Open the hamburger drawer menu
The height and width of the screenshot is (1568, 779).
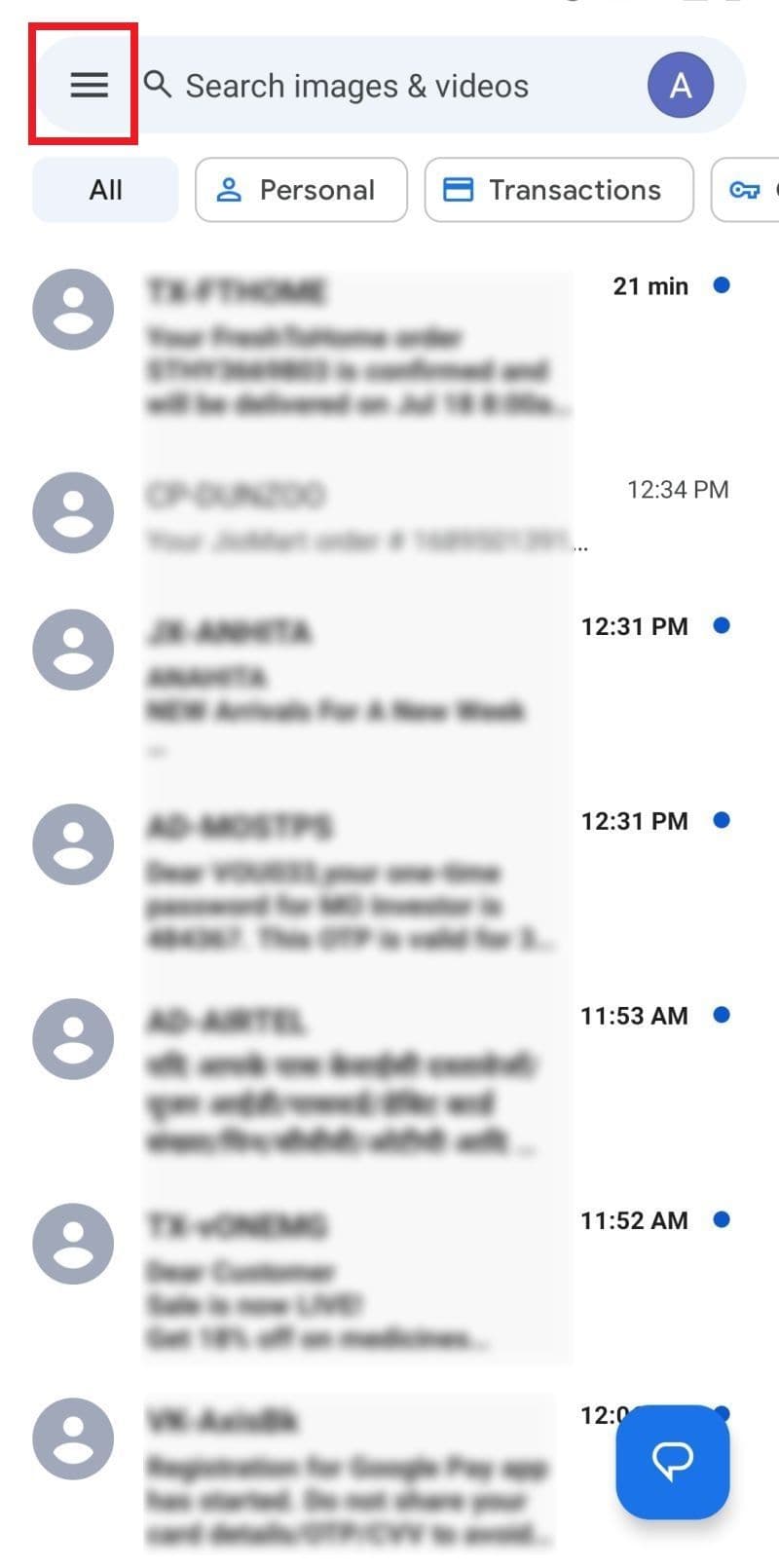(x=88, y=86)
